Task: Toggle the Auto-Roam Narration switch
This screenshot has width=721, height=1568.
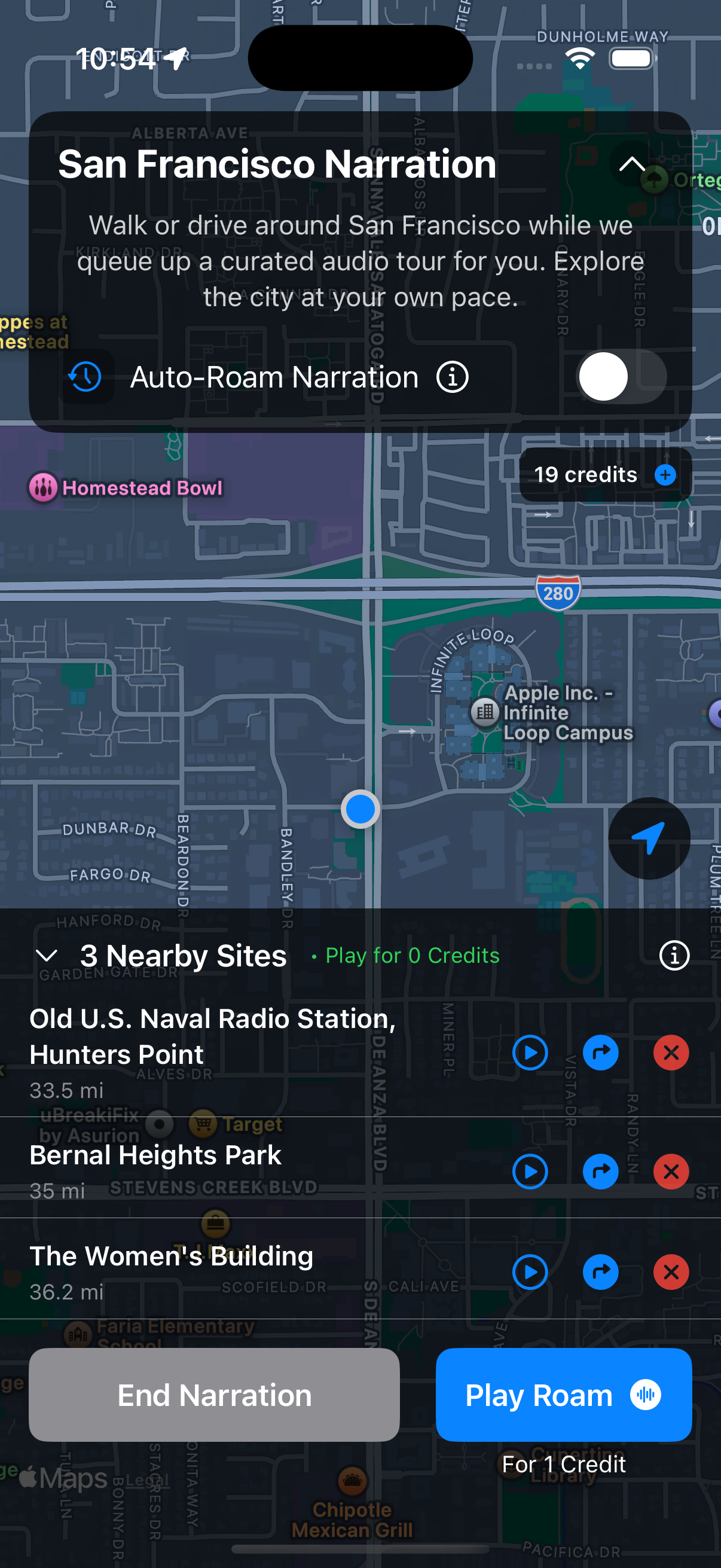Action: pos(621,377)
